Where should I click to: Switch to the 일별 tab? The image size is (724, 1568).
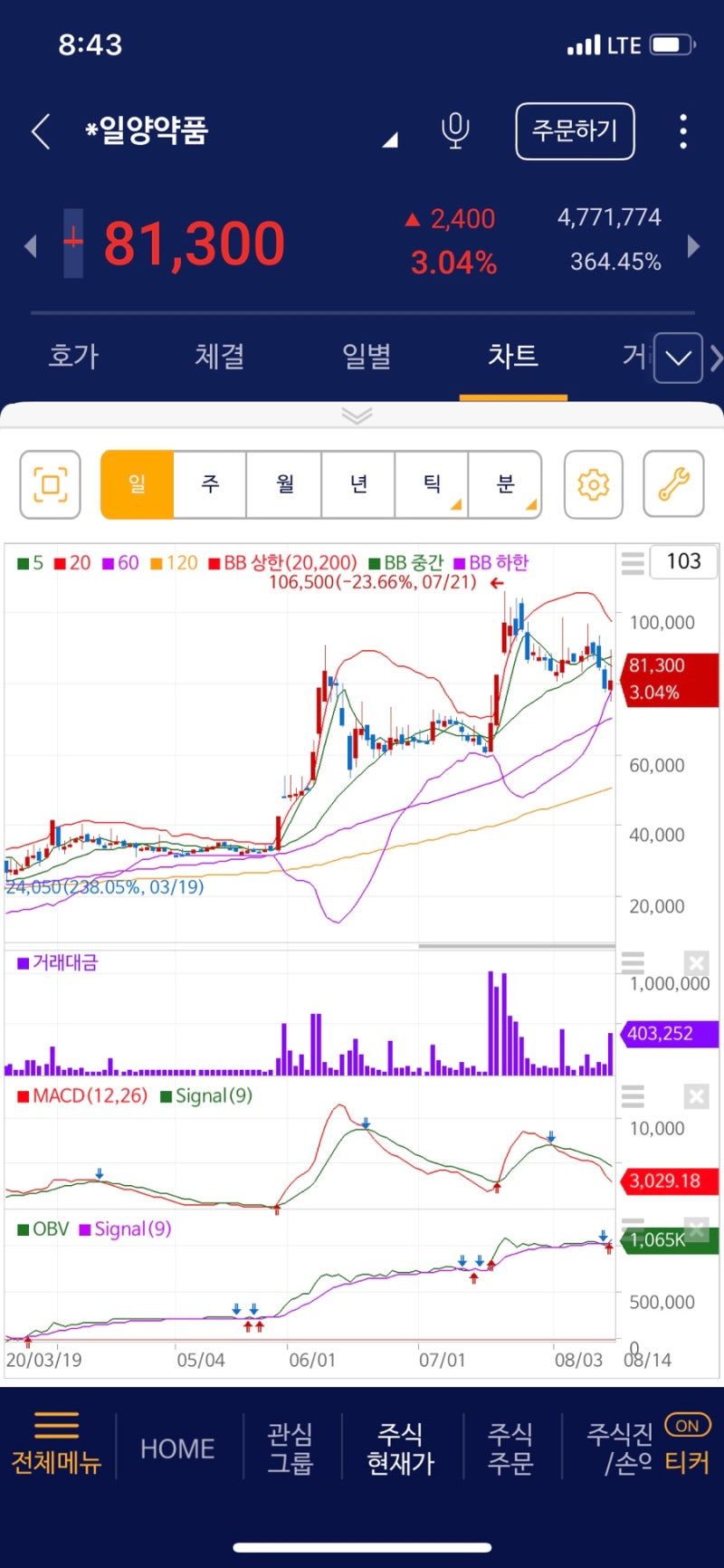[x=366, y=357]
